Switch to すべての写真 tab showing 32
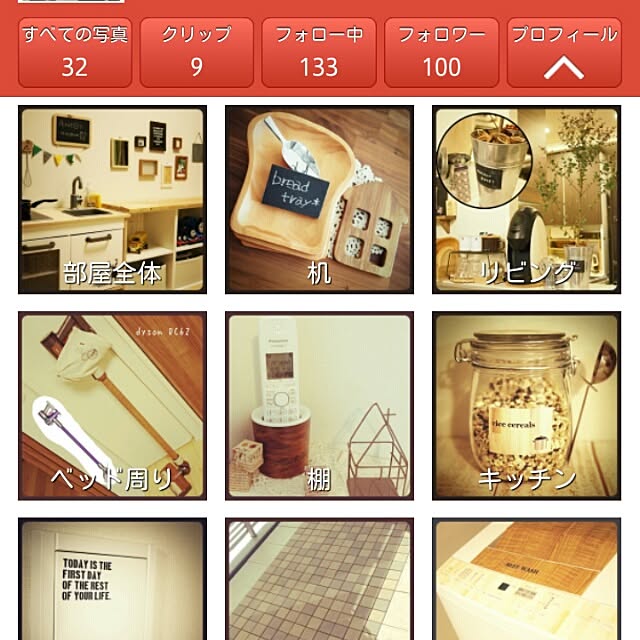The height and width of the screenshot is (640, 640). [x=75, y=52]
